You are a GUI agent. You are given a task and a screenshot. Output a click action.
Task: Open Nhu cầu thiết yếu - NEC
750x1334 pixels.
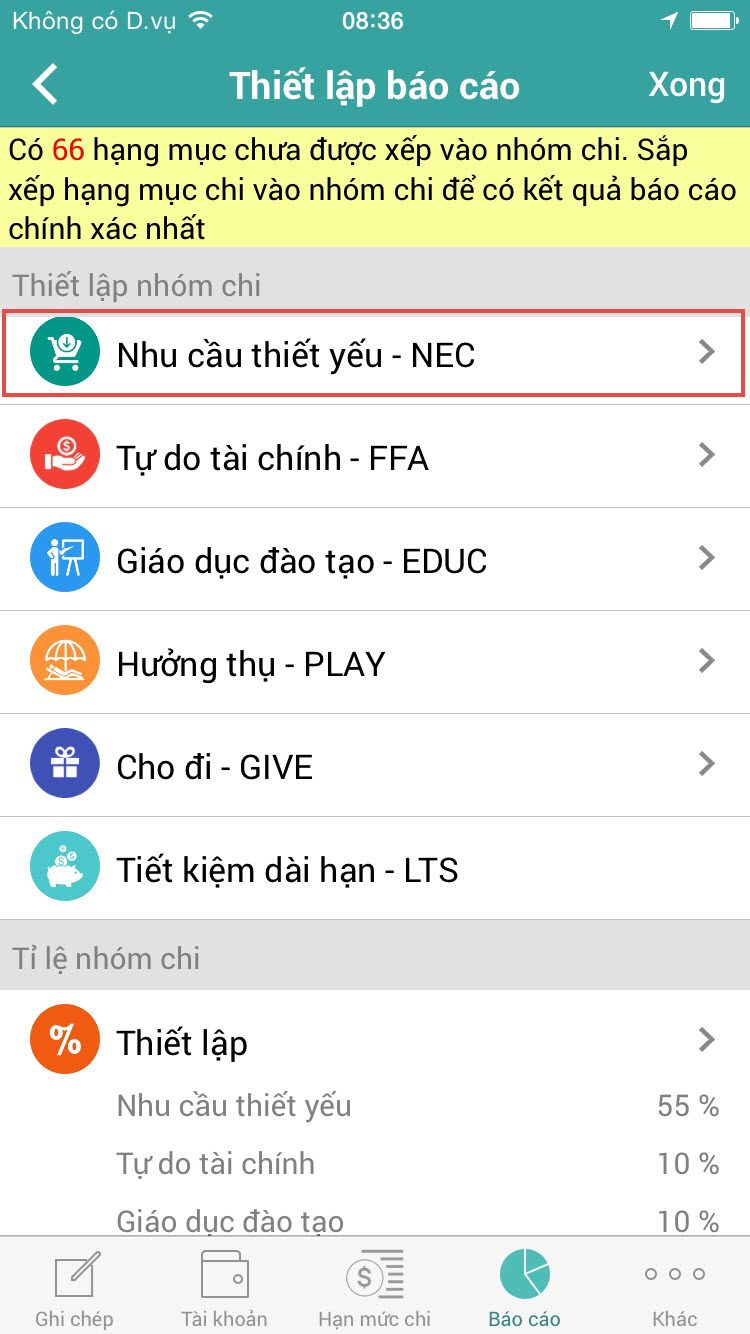click(x=375, y=353)
